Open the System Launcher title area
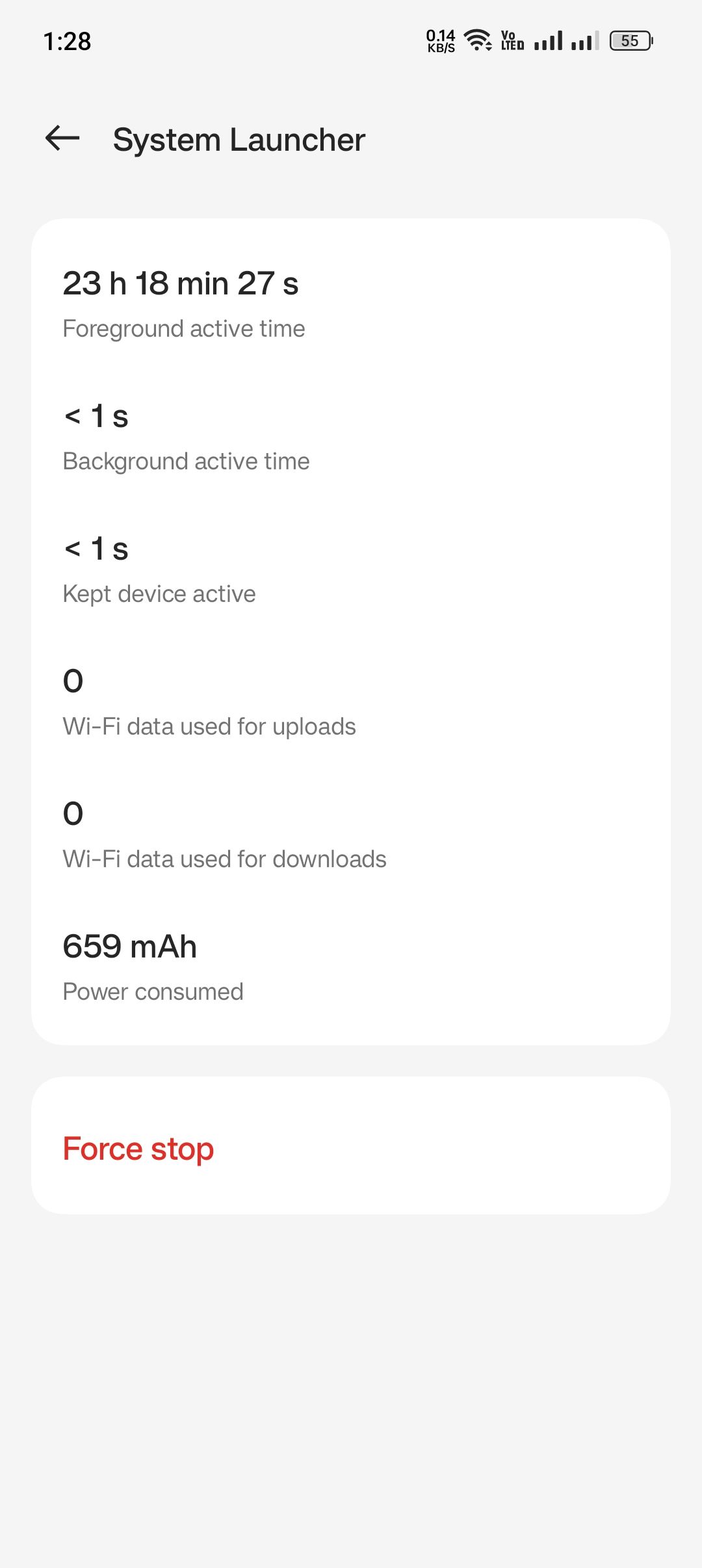The image size is (702, 1568). point(239,138)
